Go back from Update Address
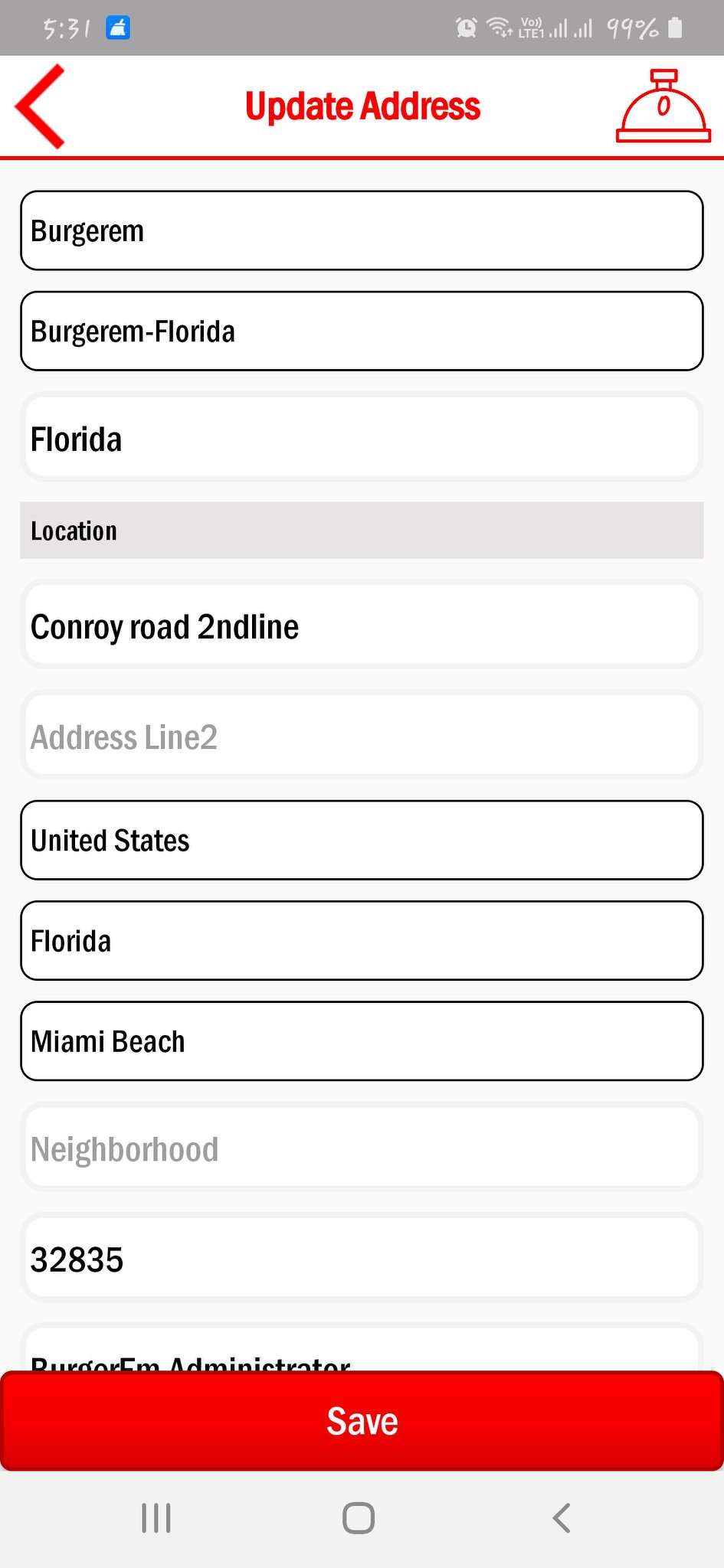The width and height of the screenshot is (724, 1568). click(x=41, y=106)
